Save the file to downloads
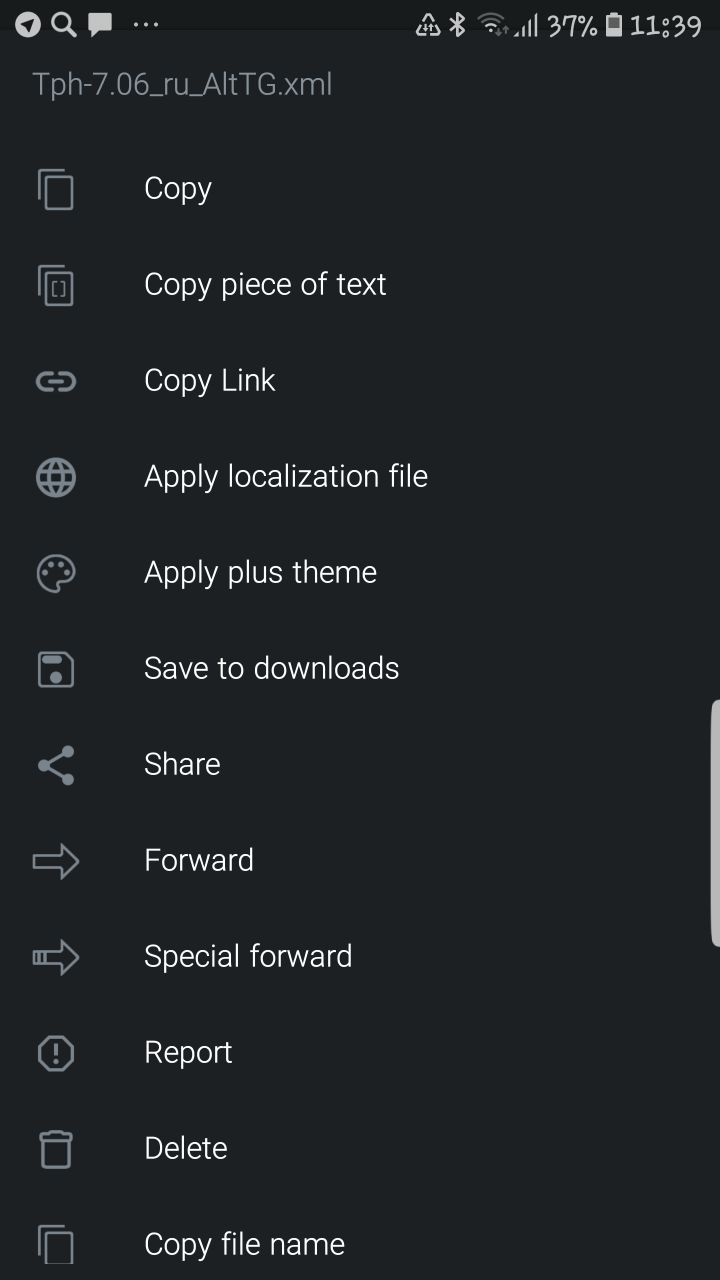 coord(360,668)
